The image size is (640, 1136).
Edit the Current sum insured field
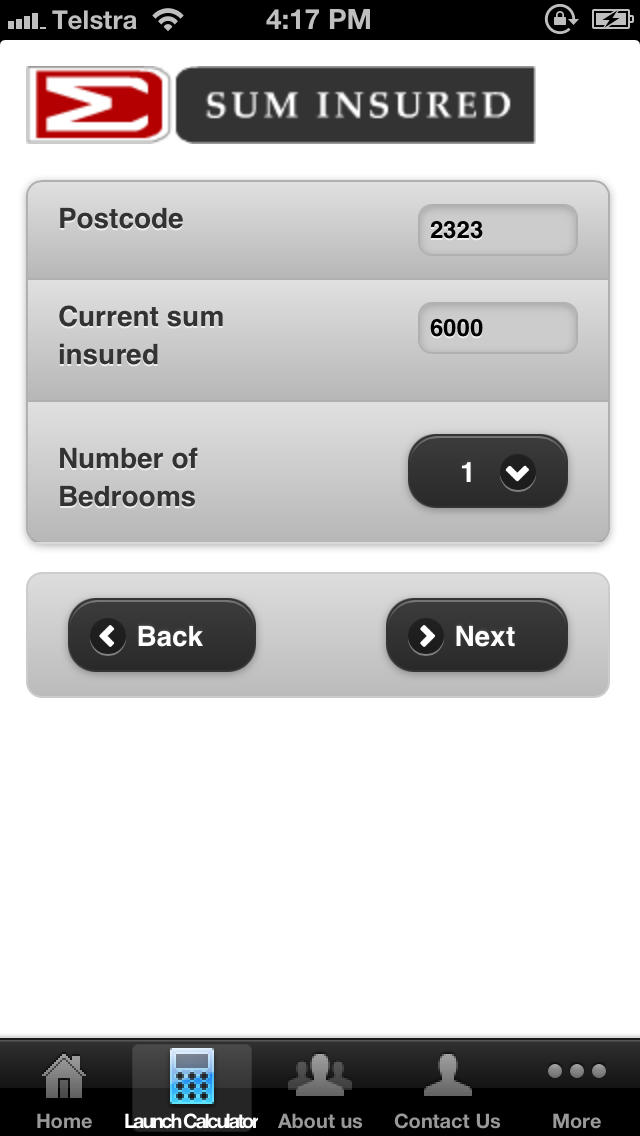point(498,328)
